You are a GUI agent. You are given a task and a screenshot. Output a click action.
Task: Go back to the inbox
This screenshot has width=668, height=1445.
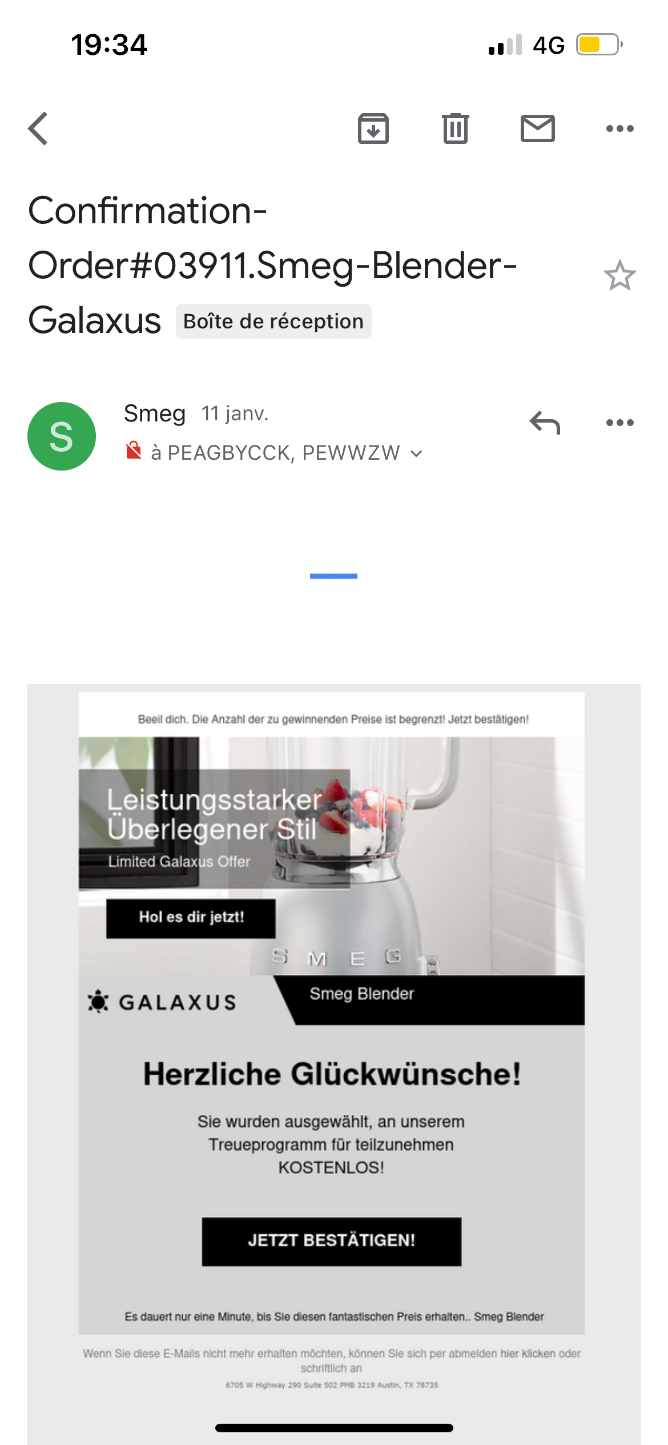pyautogui.click(x=38, y=129)
